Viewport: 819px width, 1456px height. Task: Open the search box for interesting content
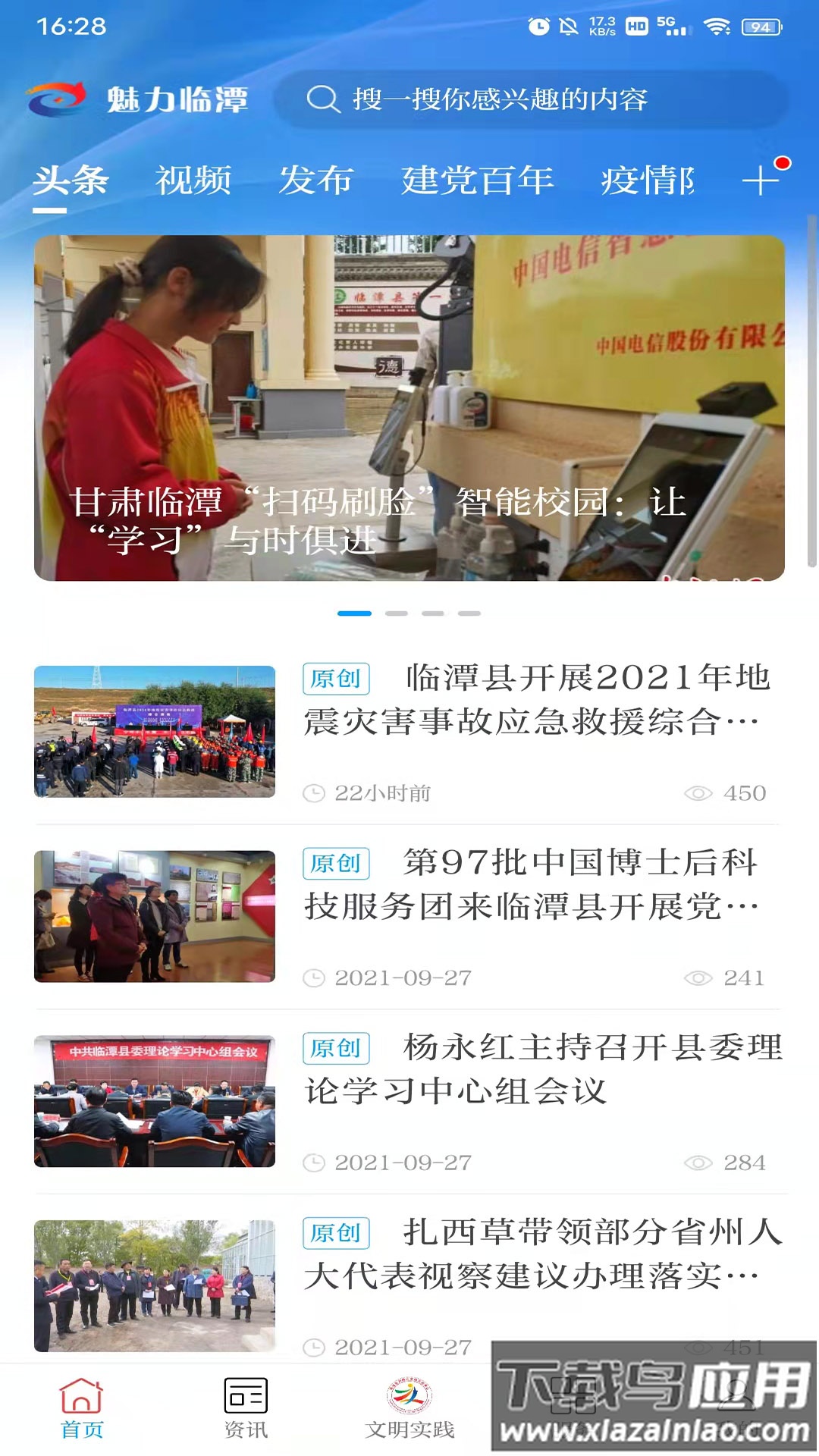[x=531, y=99]
